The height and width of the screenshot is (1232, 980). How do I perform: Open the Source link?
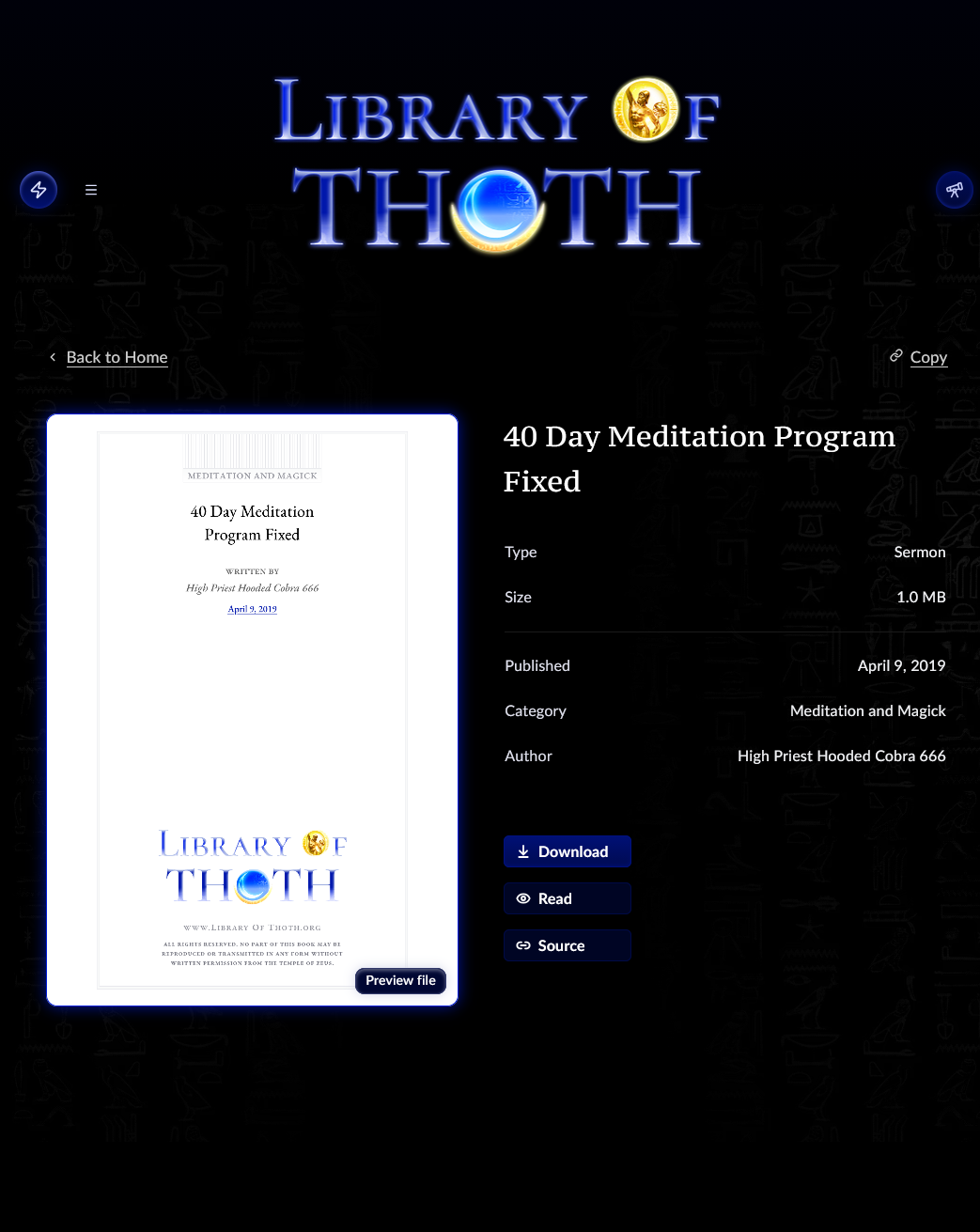click(x=567, y=945)
